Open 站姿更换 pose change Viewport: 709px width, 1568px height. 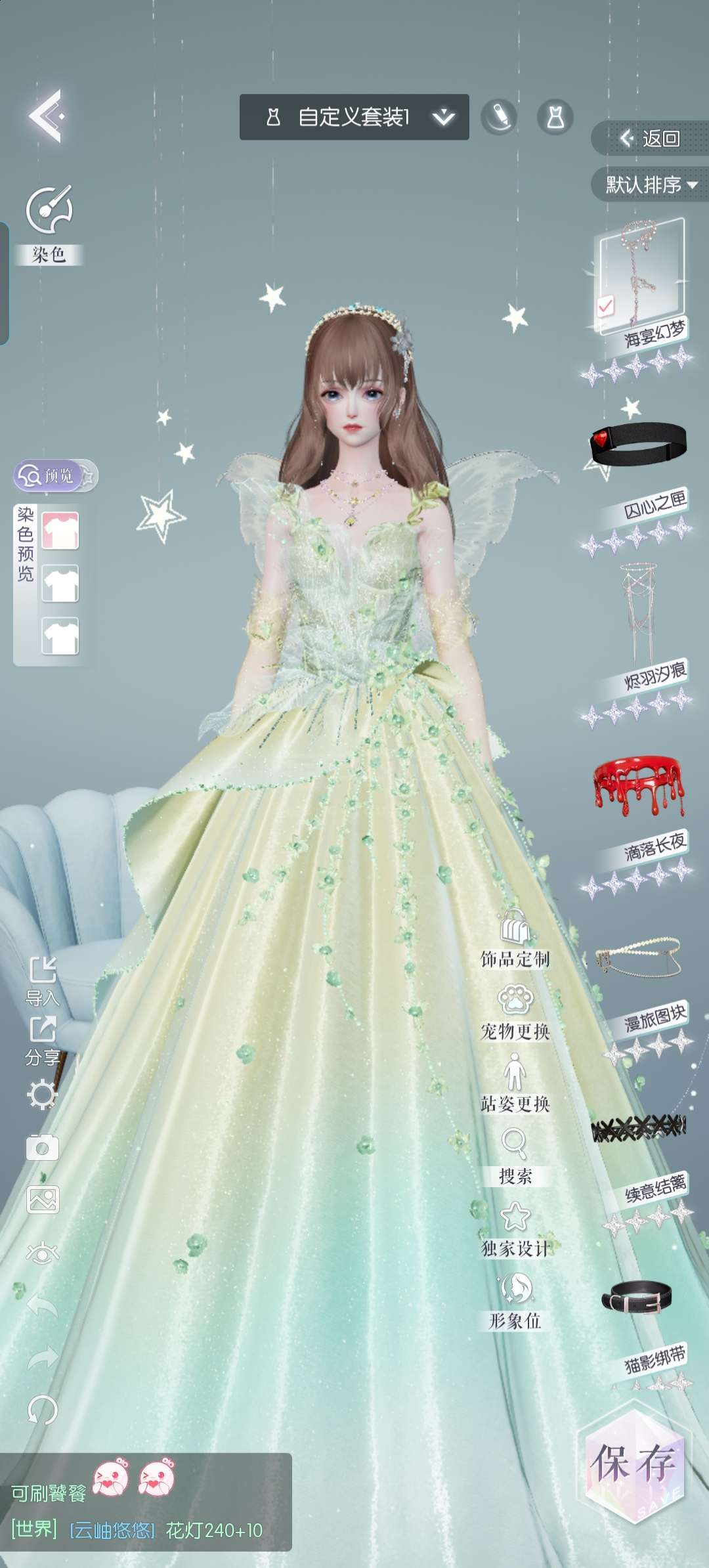[x=515, y=1084]
